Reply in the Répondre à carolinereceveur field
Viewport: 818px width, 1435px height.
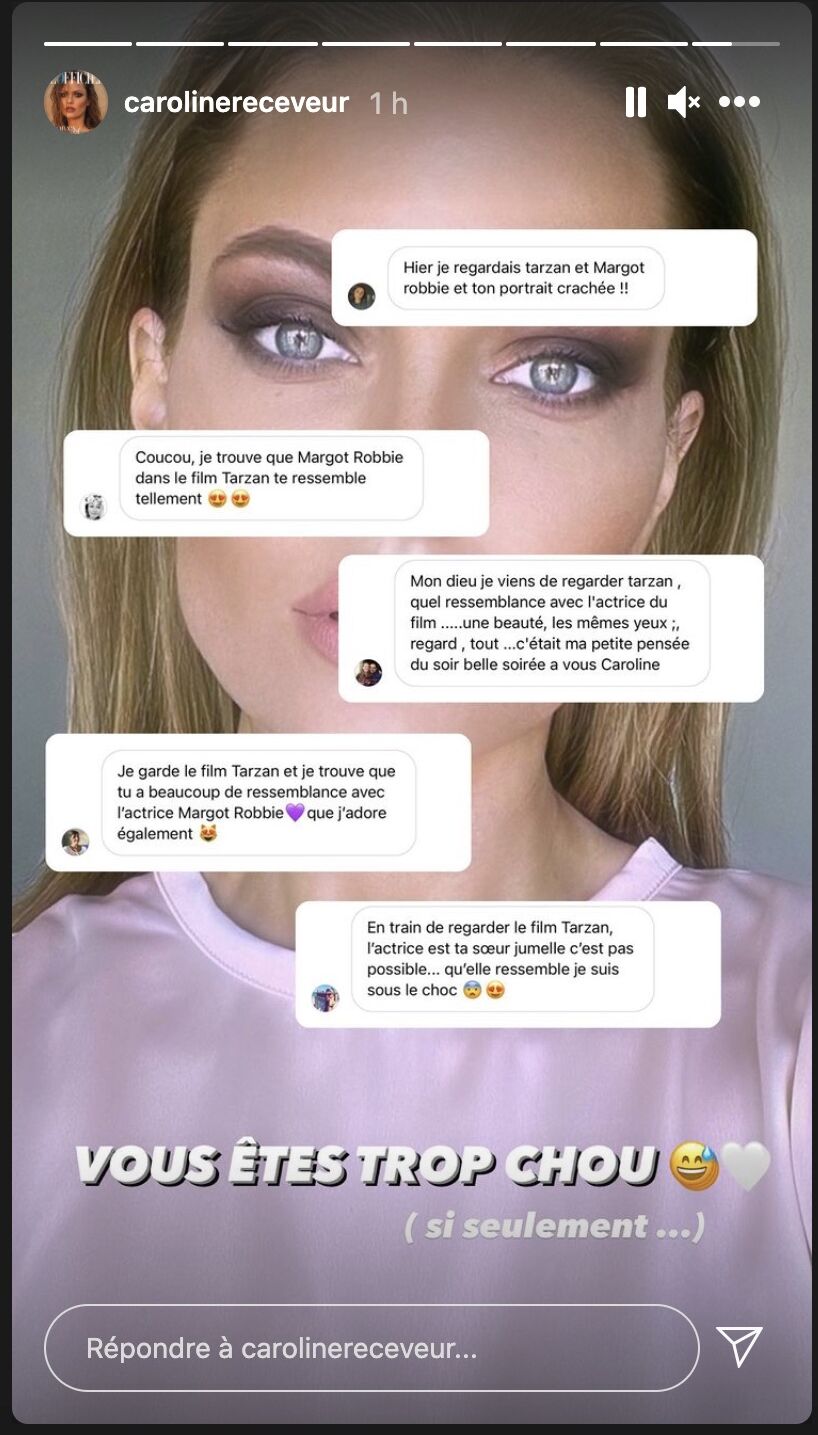371,1348
